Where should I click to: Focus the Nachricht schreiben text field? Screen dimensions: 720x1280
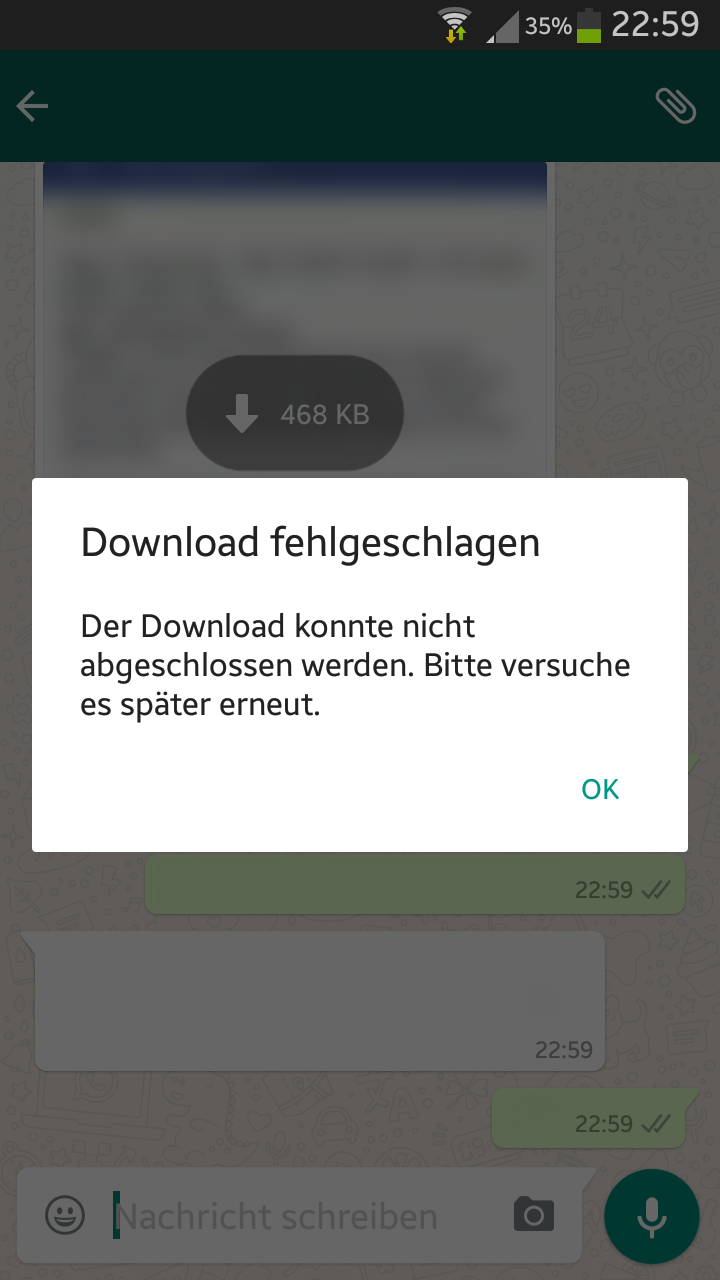(x=300, y=1216)
